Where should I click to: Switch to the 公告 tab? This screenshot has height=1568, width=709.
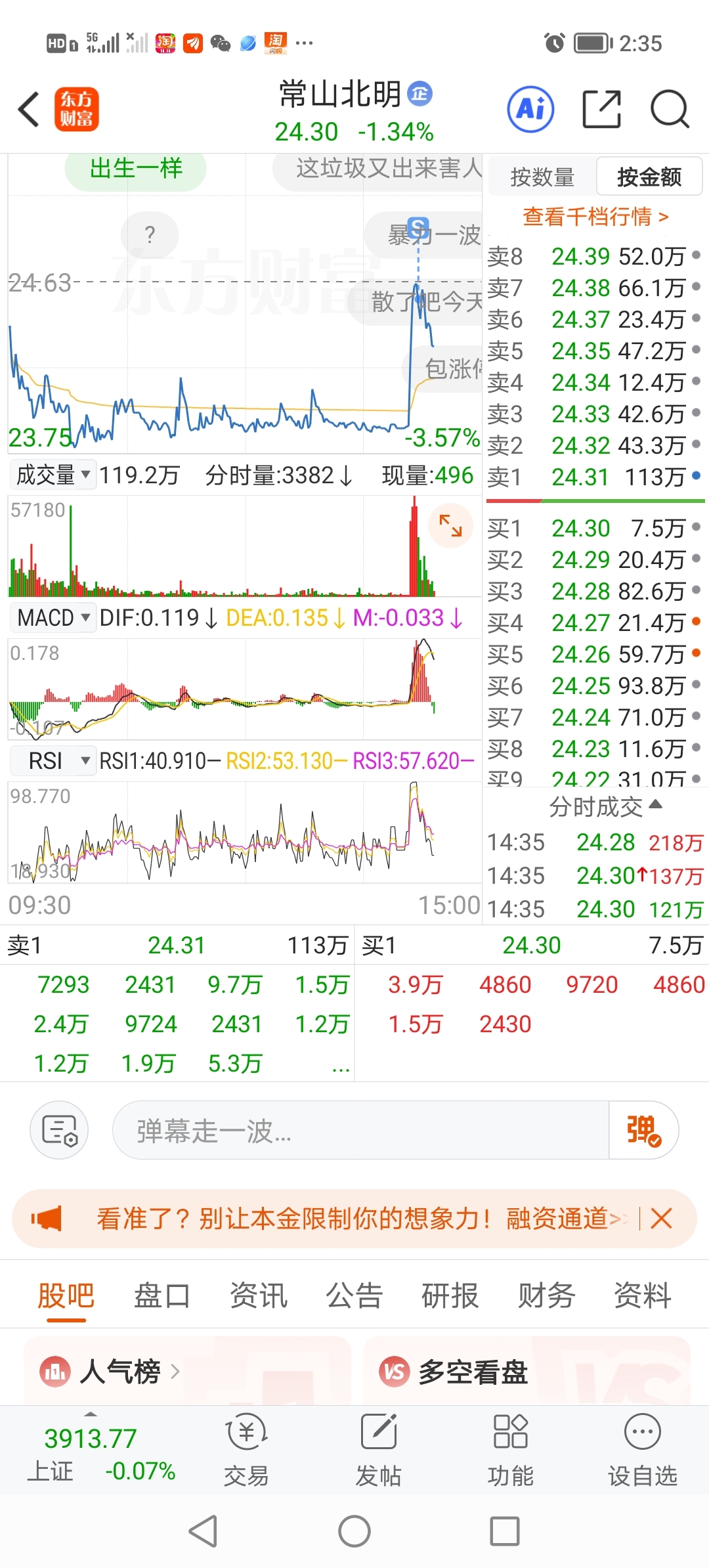(x=354, y=1296)
